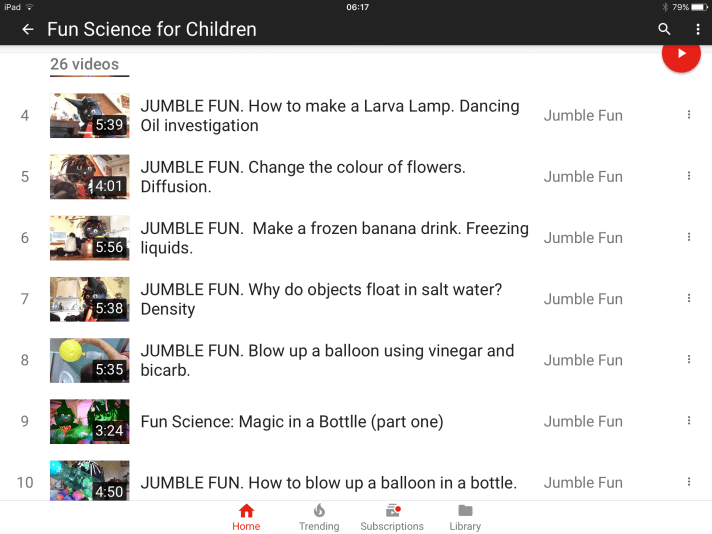Go back from the playlist
This screenshot has height=534, width=712.
point(28,29)
